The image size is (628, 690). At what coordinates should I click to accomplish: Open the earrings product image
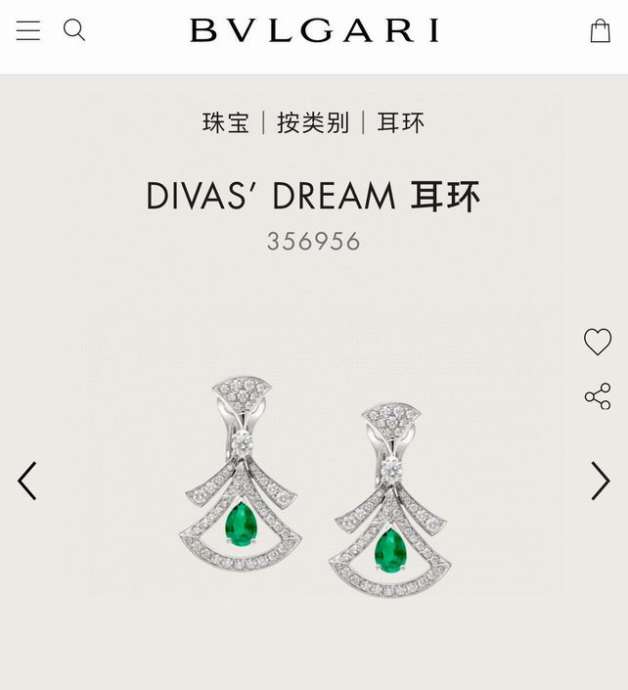pos(315,485)
